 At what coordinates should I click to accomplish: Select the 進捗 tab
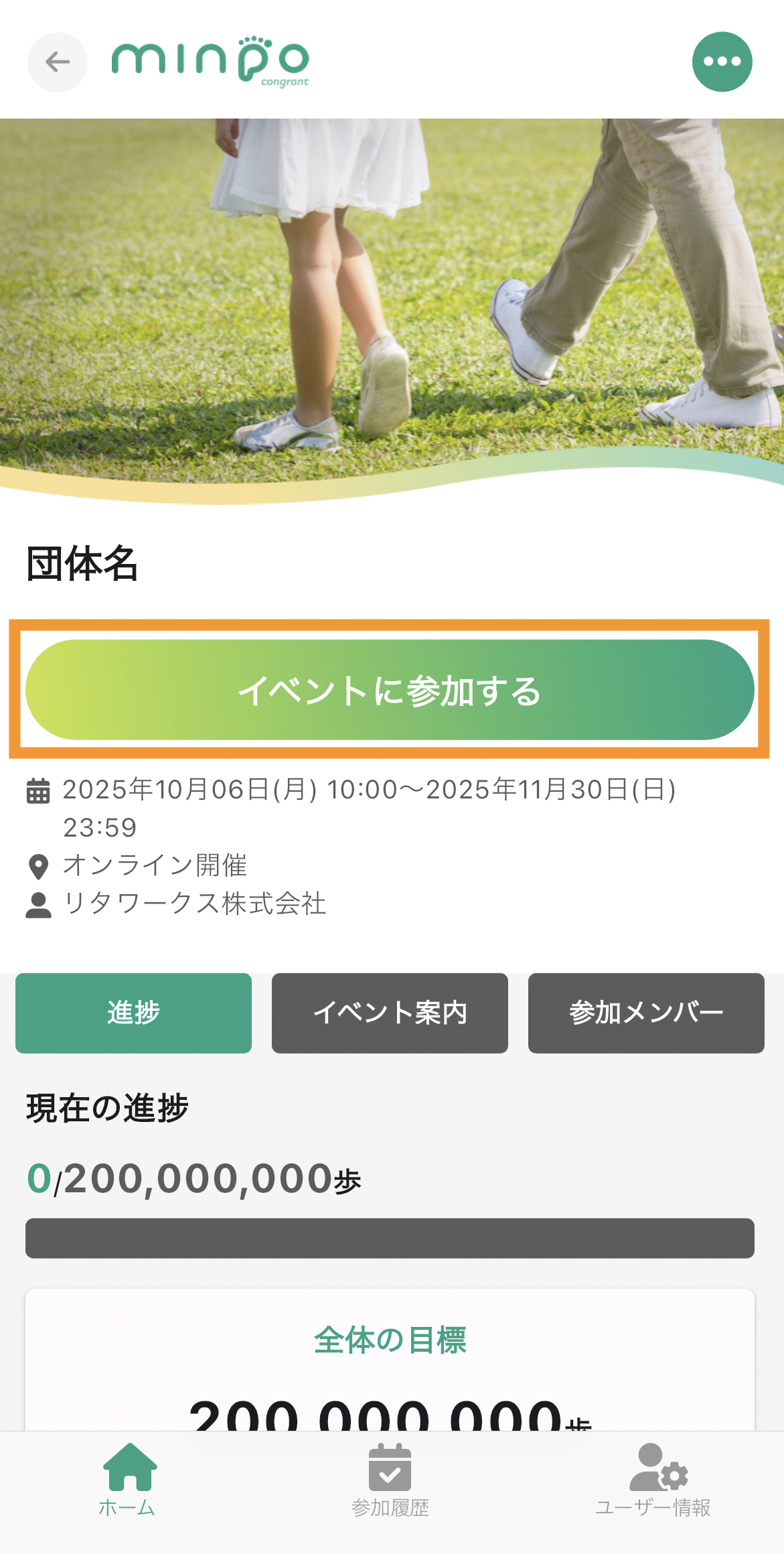(x=133, y=1013)
